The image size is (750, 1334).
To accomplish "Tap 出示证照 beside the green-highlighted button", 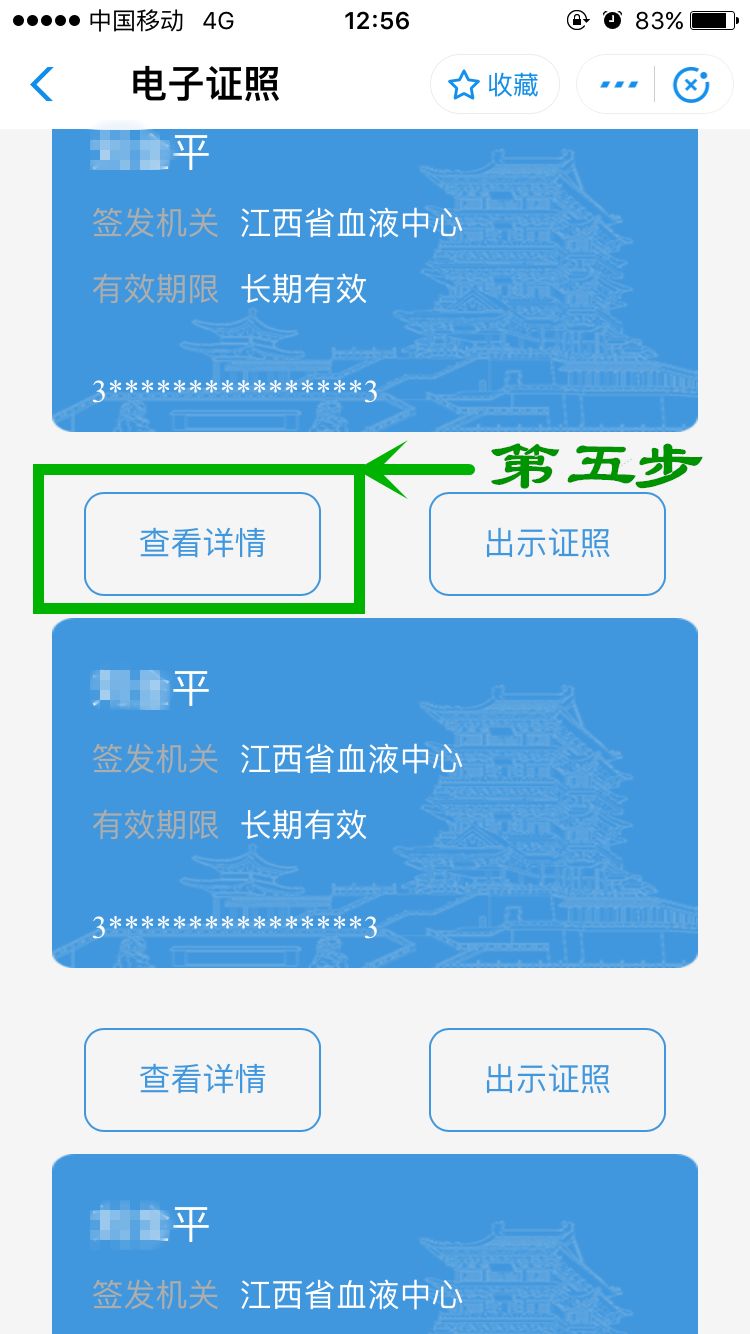I will (x=547, y=544).
